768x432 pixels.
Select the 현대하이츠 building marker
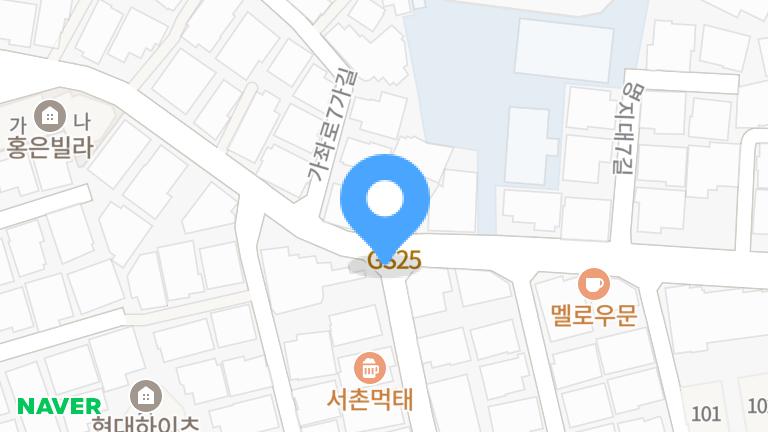click(146, 396)
